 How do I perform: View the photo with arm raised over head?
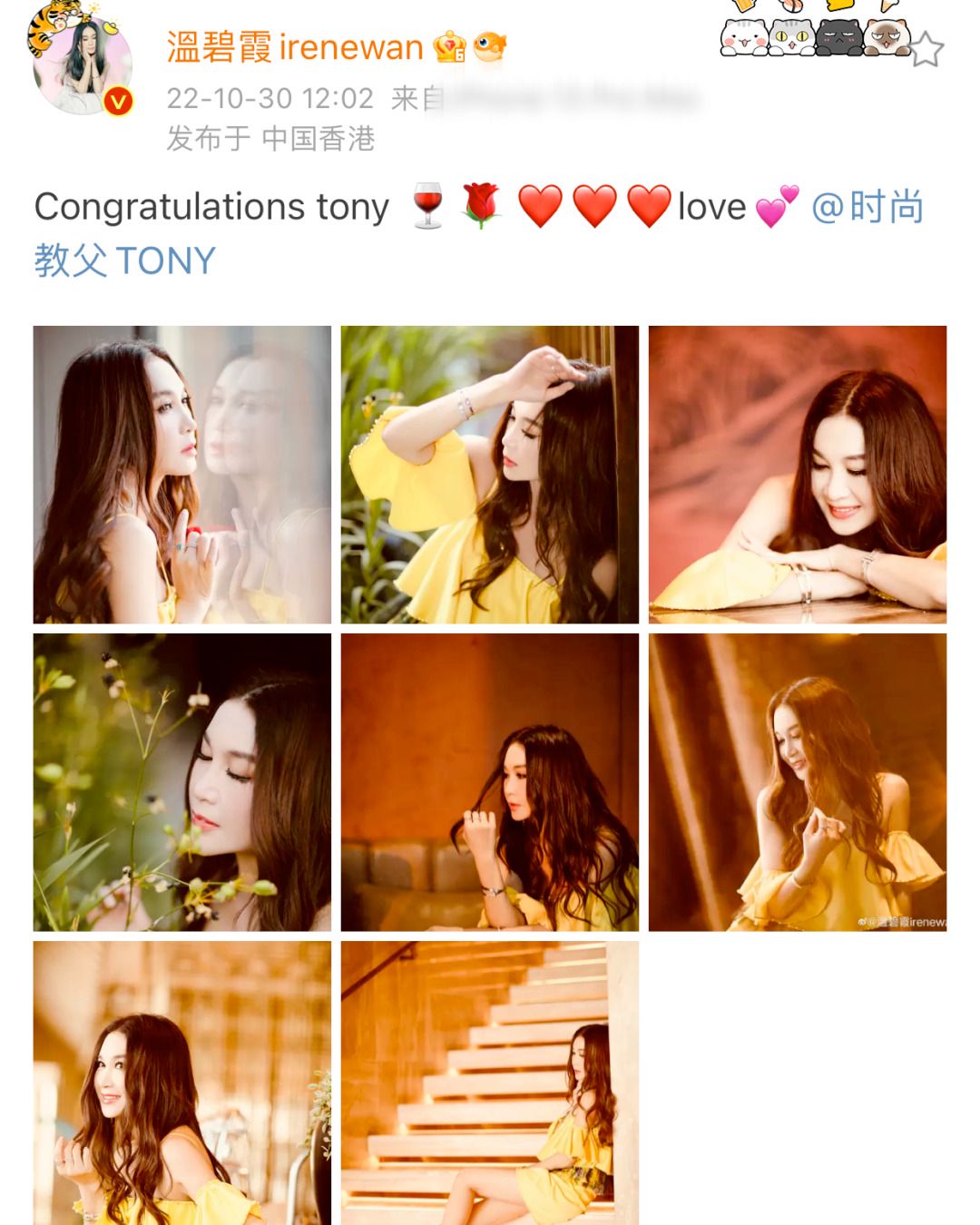[490, 475]
